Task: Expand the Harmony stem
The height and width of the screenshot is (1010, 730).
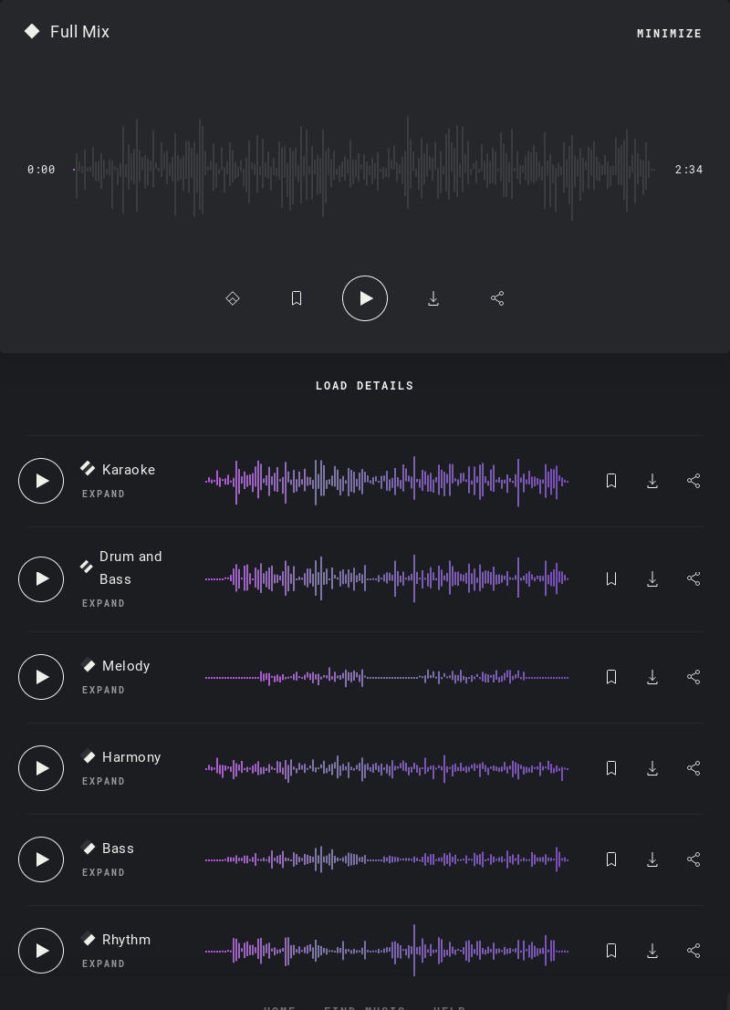Action: [103, 781]
